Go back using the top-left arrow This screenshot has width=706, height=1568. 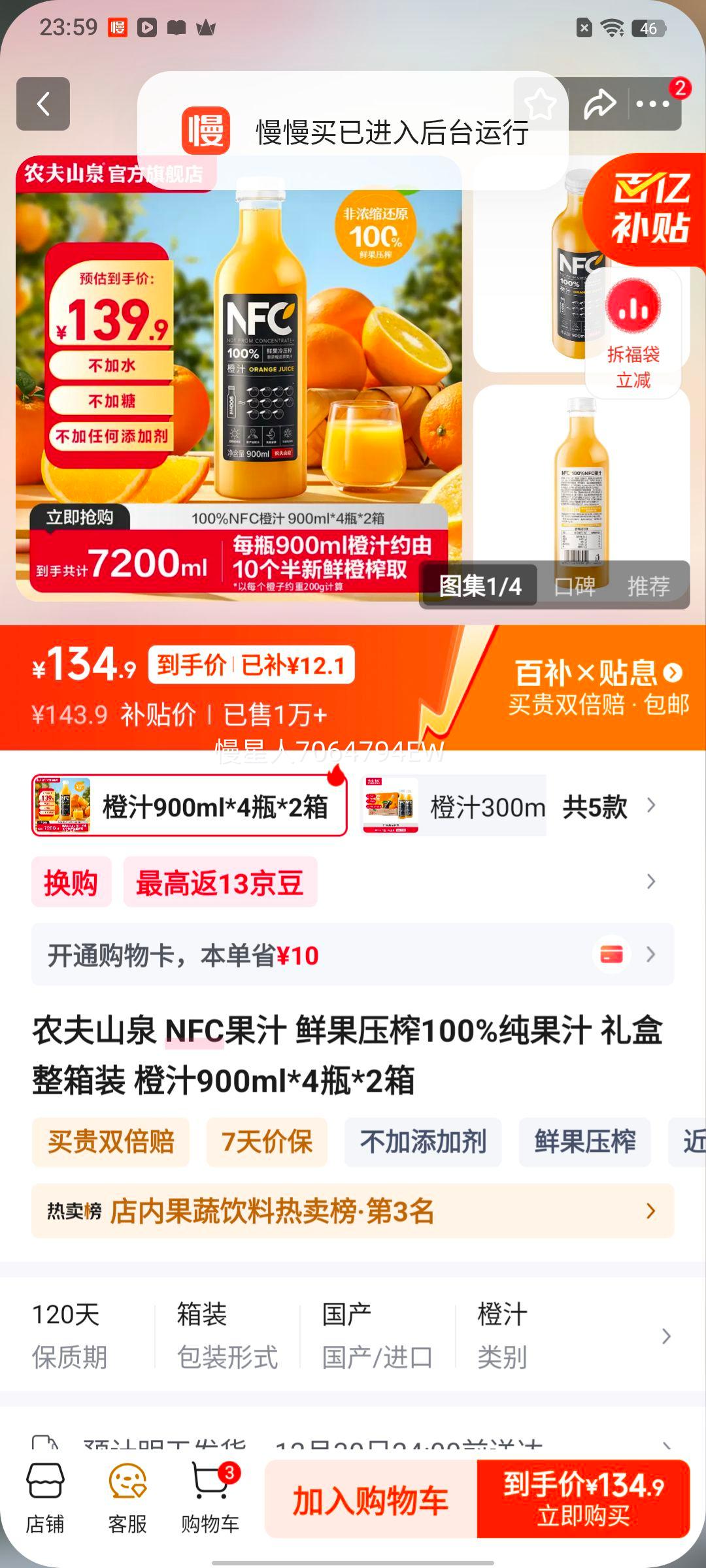tap(43, 104)
